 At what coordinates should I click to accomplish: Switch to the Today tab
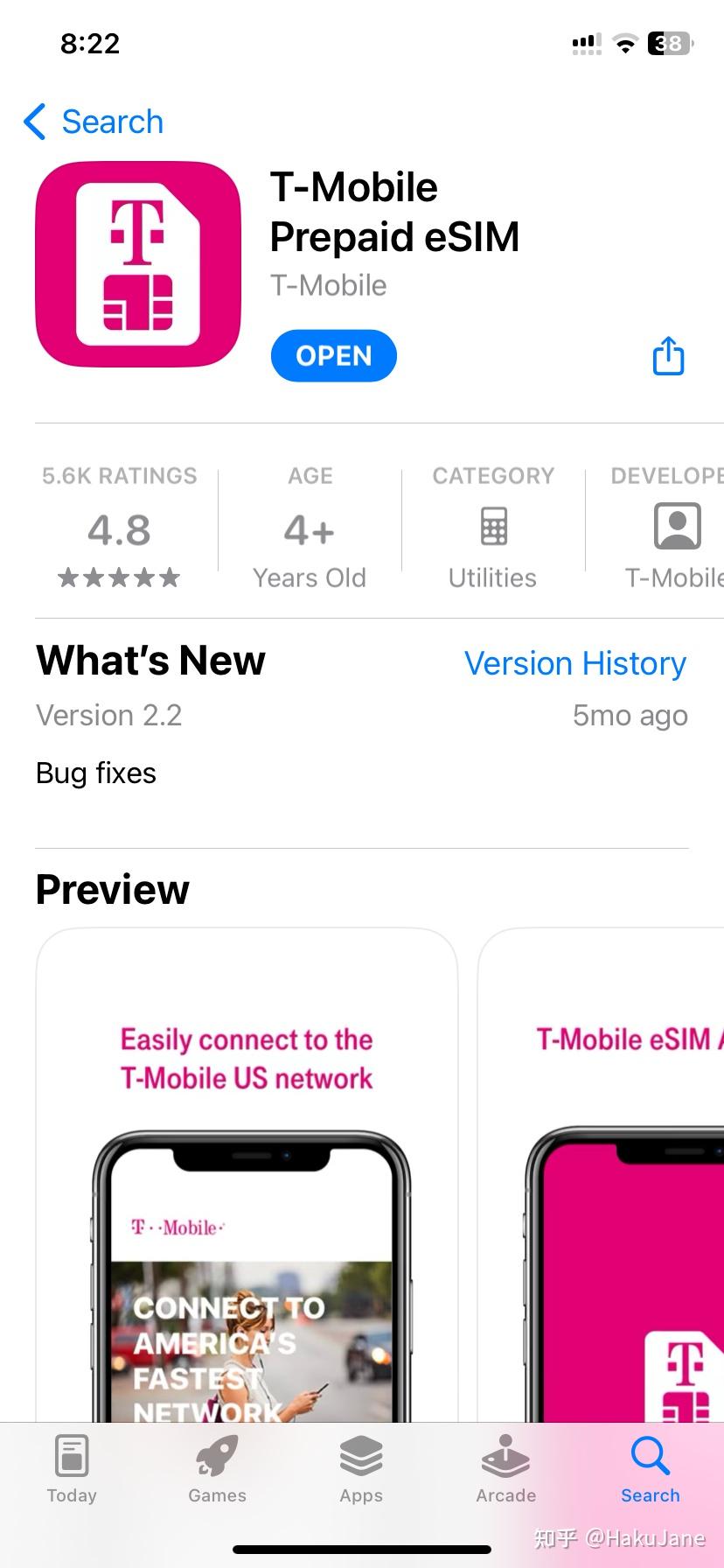72,1470
